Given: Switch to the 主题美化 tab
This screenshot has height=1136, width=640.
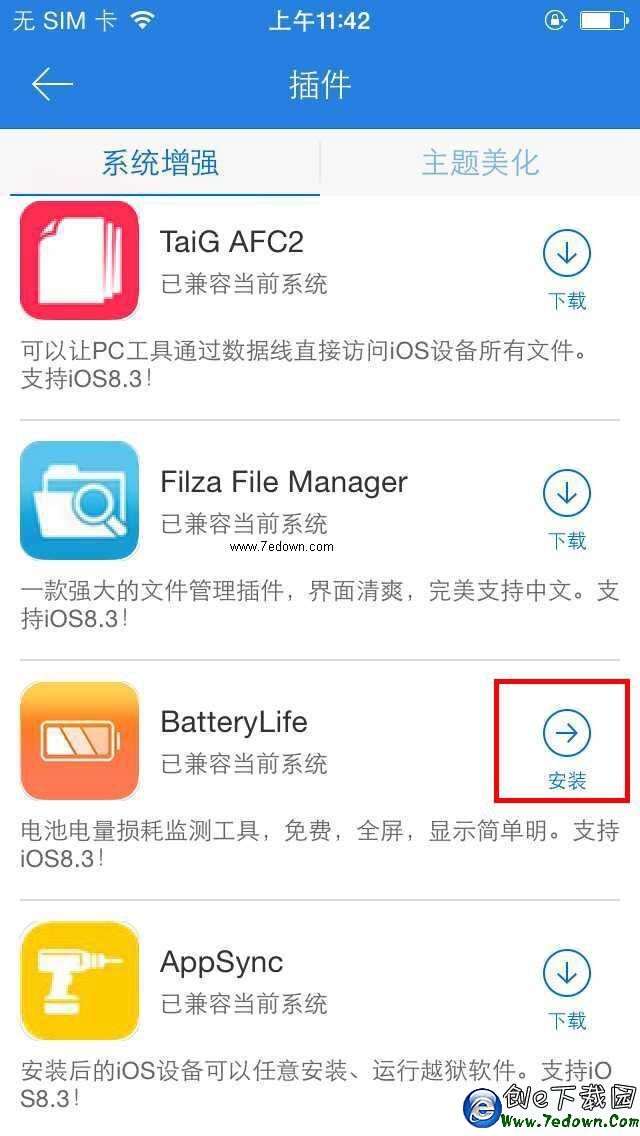Looking at the screenshot, I should [480, 163].
